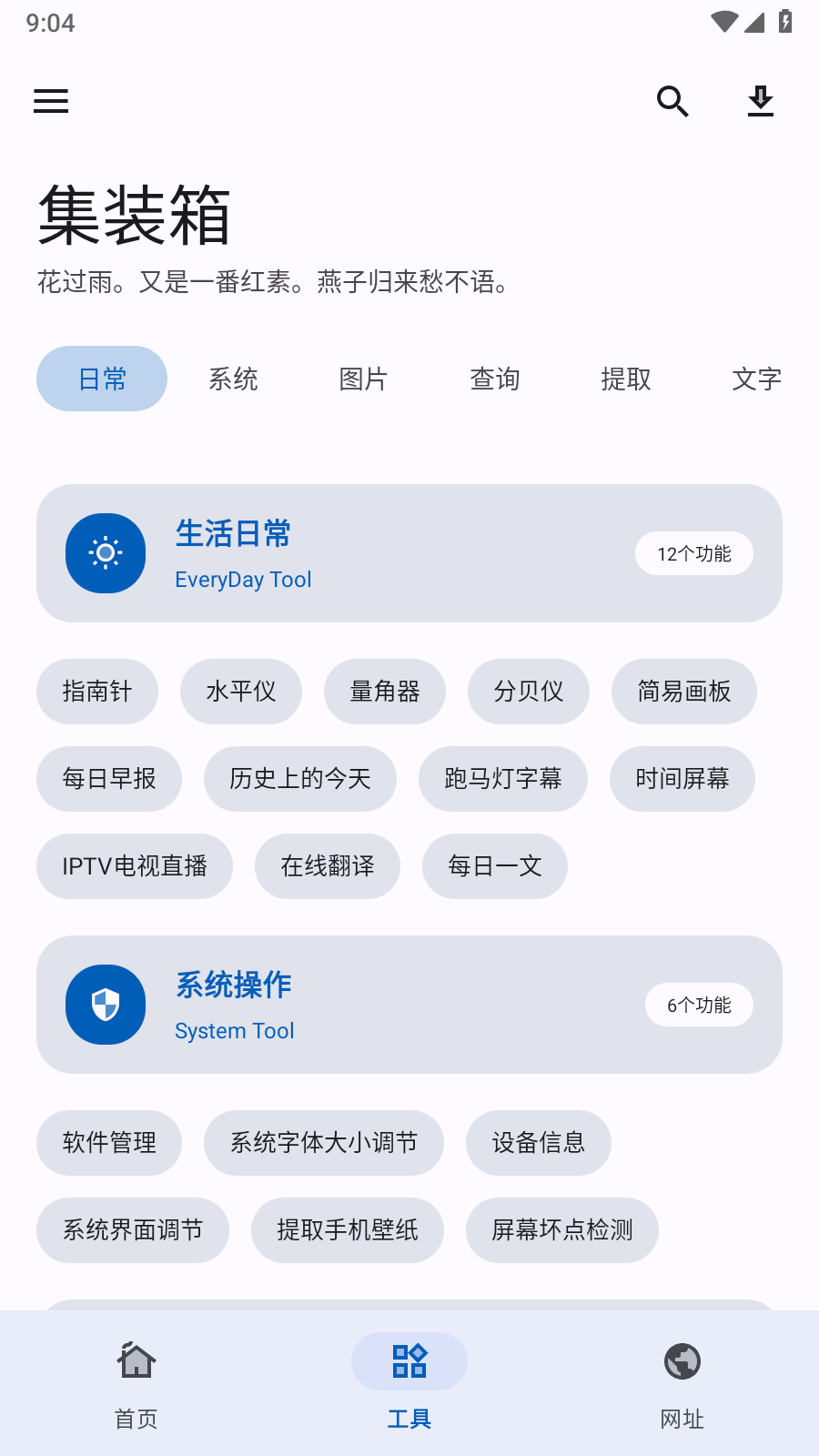Tap the download icon in top bar
Screen dimensions: 819x1456
click(x=760, y=102)
